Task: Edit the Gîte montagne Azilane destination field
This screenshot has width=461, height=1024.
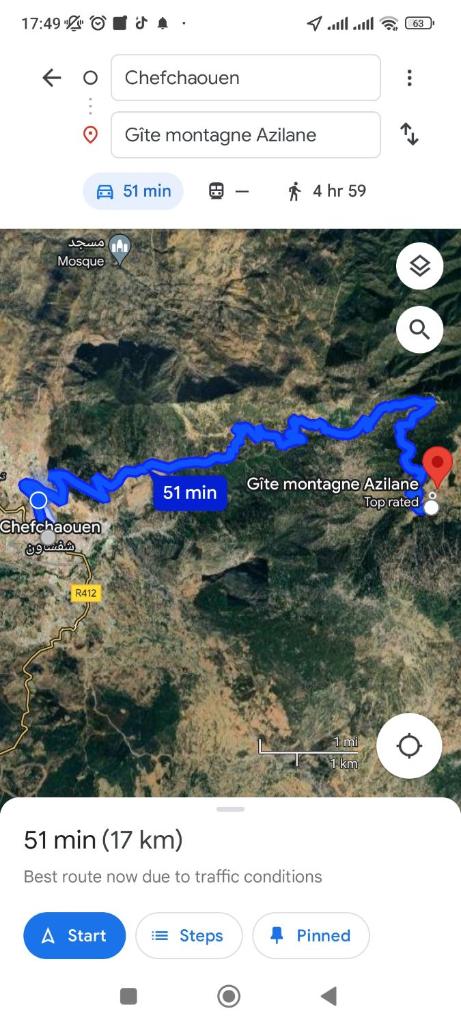Action: 246,135
